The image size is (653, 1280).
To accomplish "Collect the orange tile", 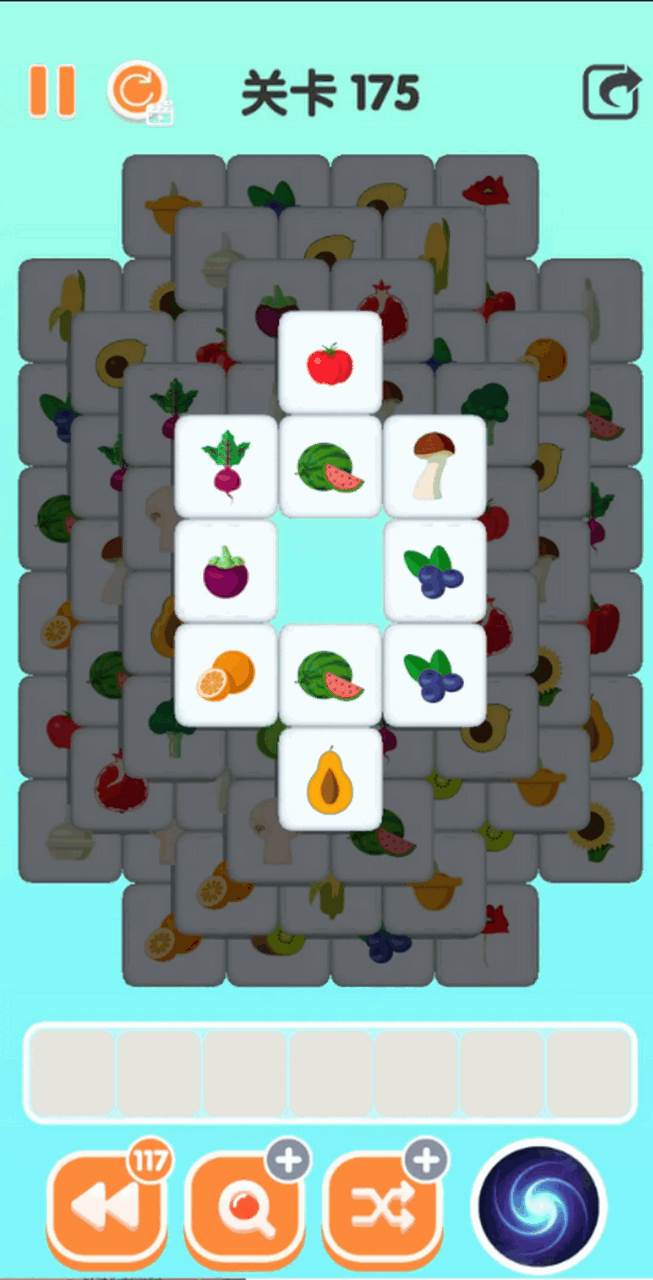I will coord(226,675).
